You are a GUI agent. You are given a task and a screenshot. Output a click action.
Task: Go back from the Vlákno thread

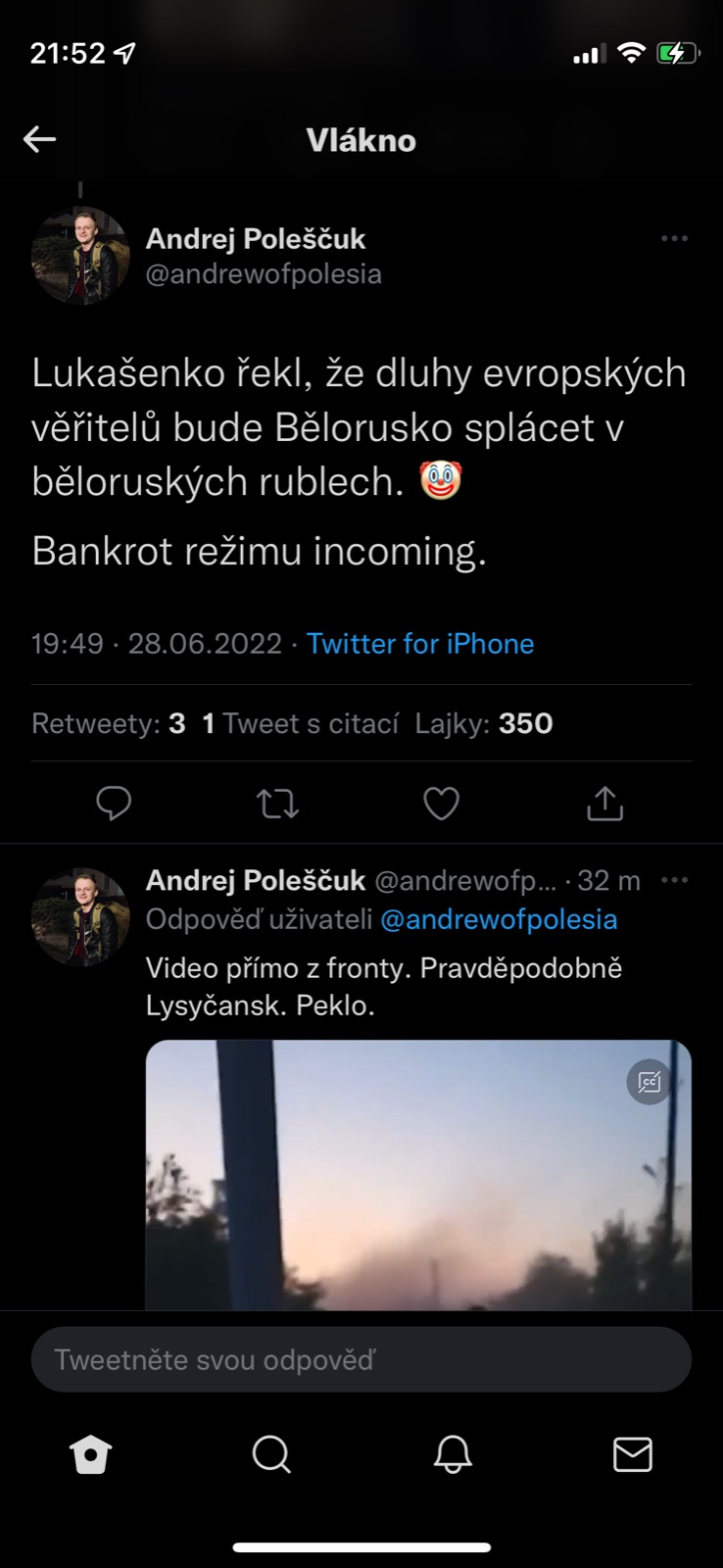(39, 139)
